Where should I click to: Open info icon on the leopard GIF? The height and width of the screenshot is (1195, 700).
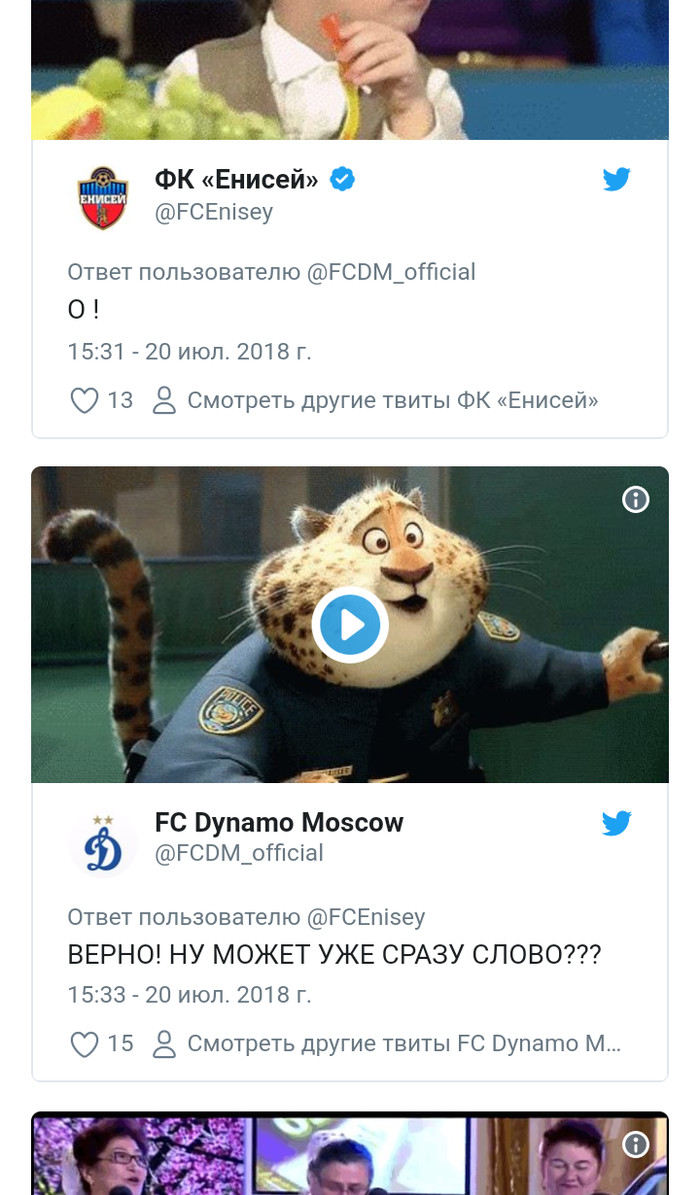(636, 500)
